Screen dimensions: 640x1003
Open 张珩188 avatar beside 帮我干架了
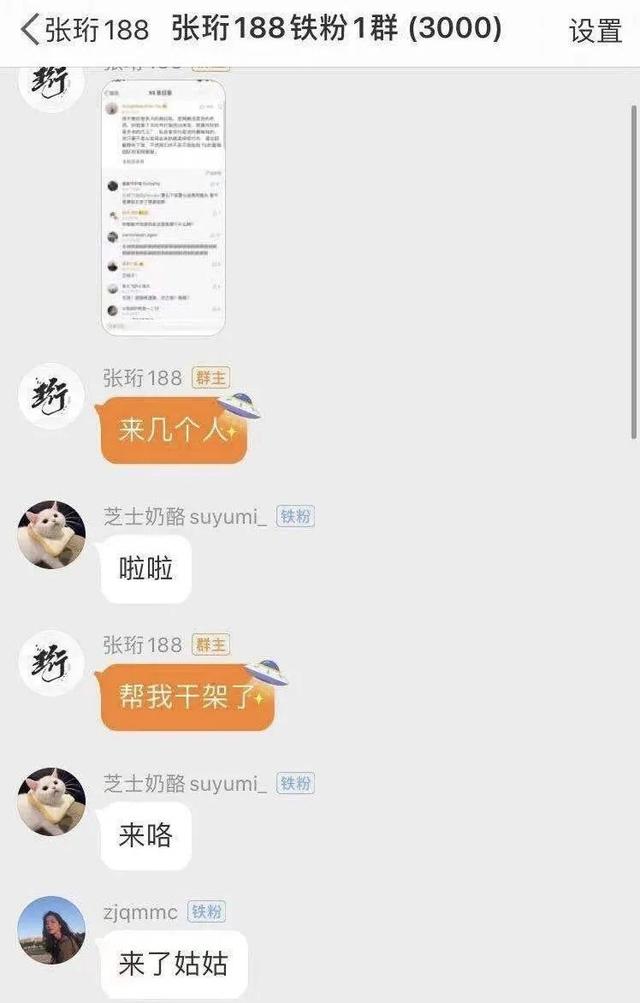[51, 663]
